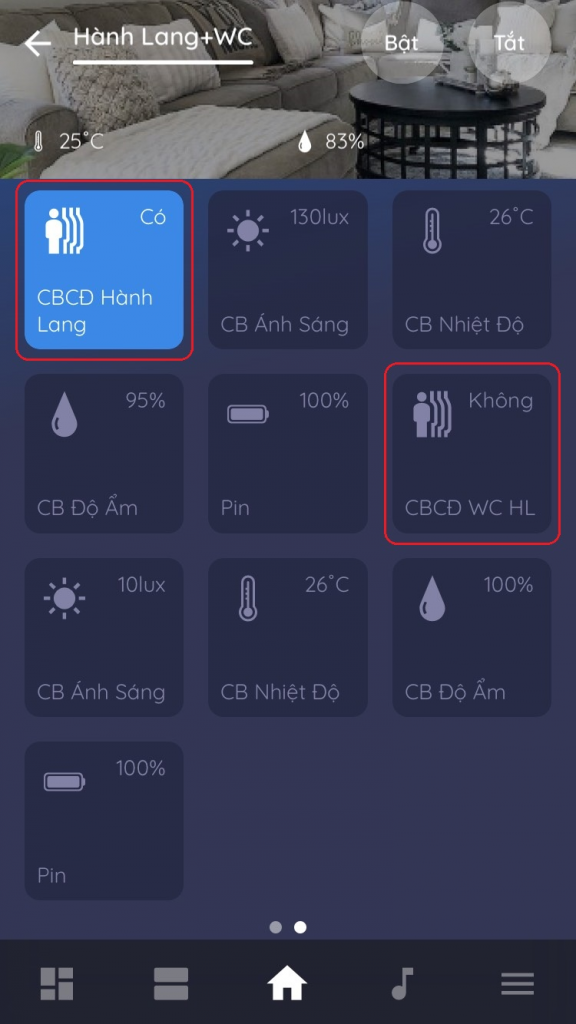Select the home tab
This screenshot has width=576, height=1024.
point(287,984)
